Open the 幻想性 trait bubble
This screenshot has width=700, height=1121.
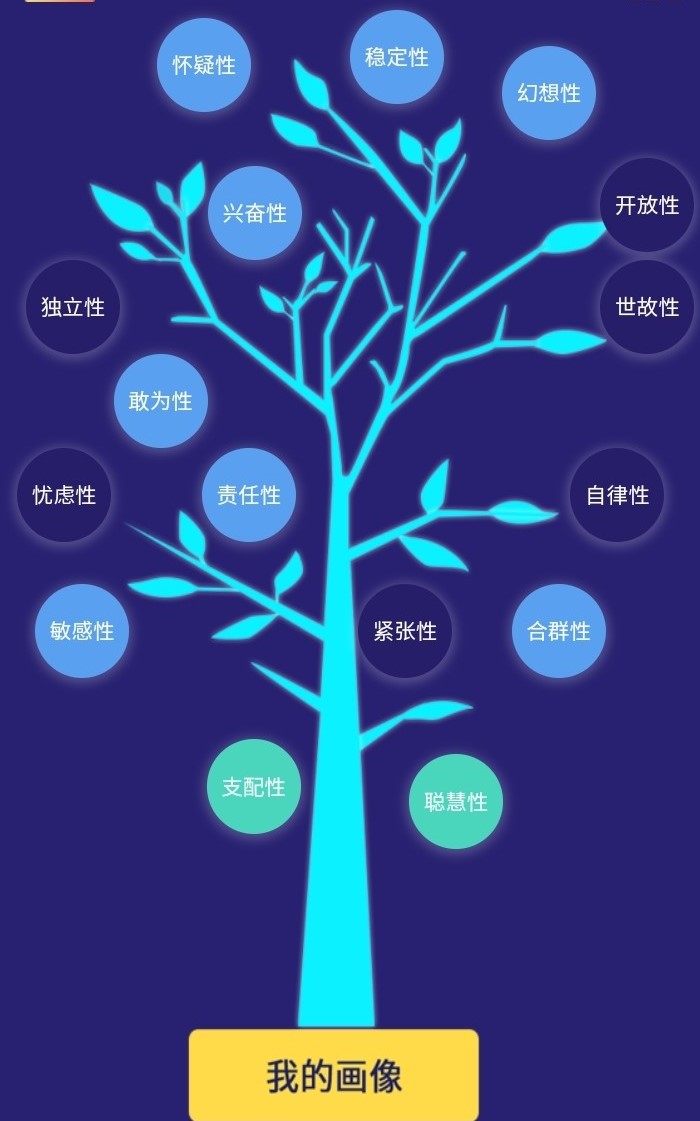coord(548,93)
